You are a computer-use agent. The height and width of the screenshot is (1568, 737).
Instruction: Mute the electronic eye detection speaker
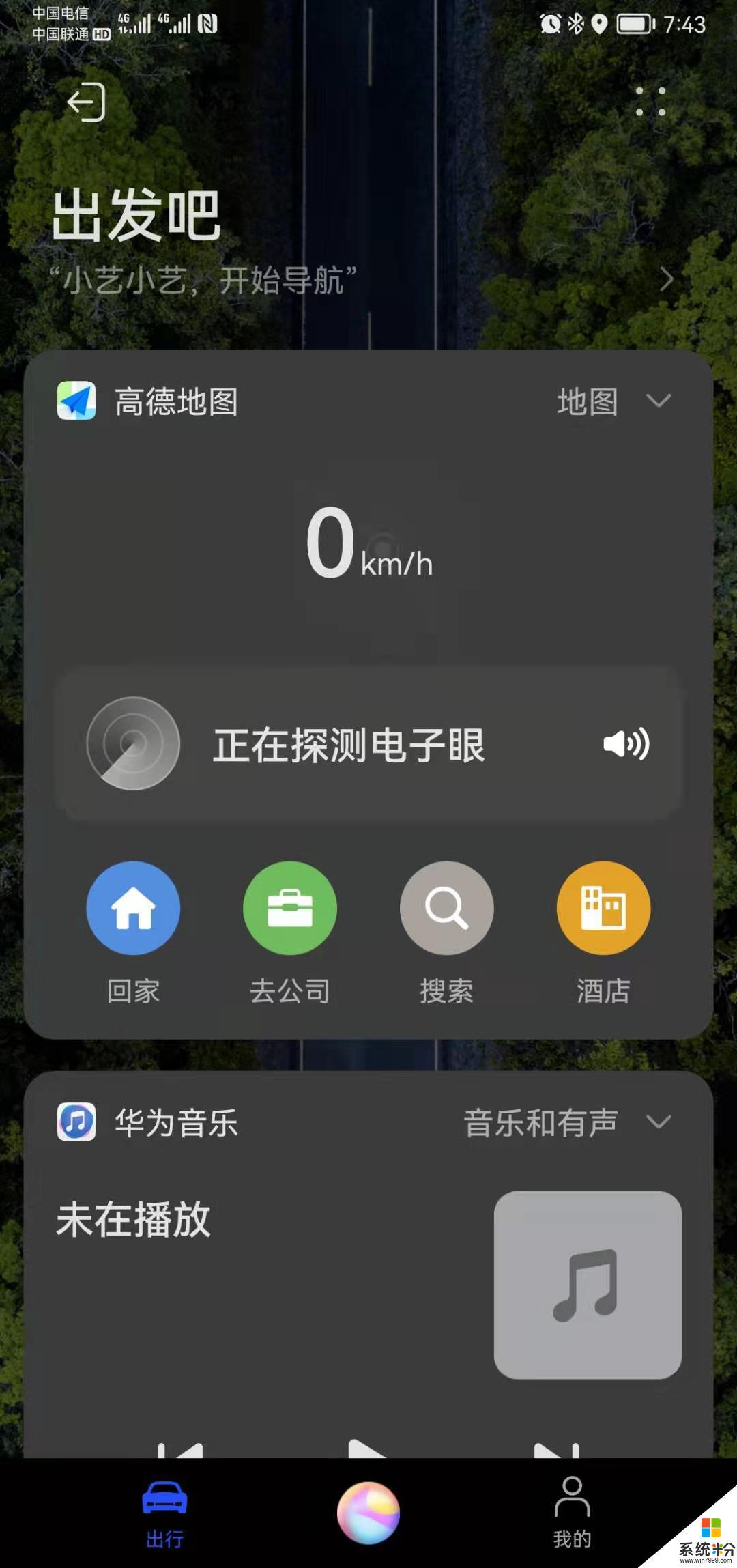coord(624,747)
